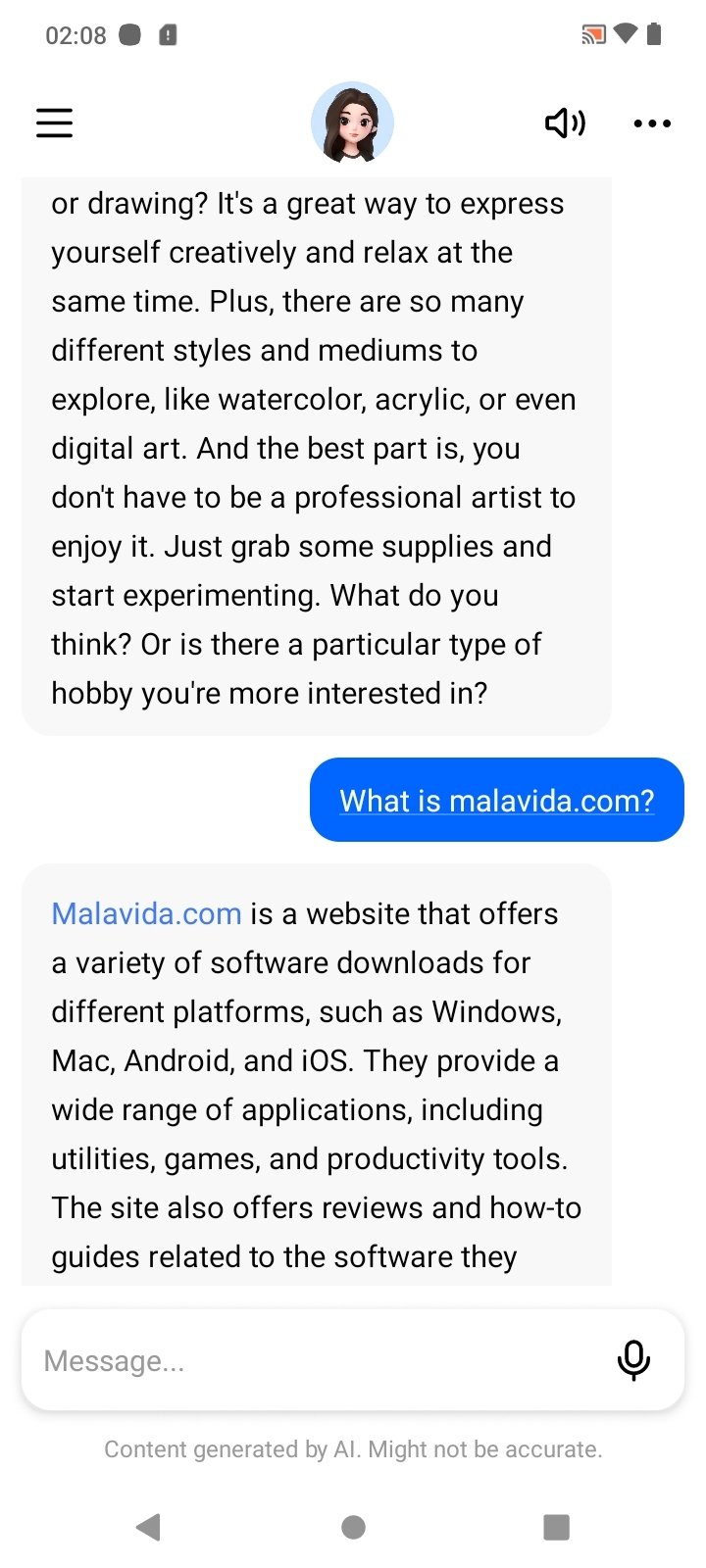Open the three-dot overflow menu
This screenshot has height=1568, width=706.
pos(652,123)
